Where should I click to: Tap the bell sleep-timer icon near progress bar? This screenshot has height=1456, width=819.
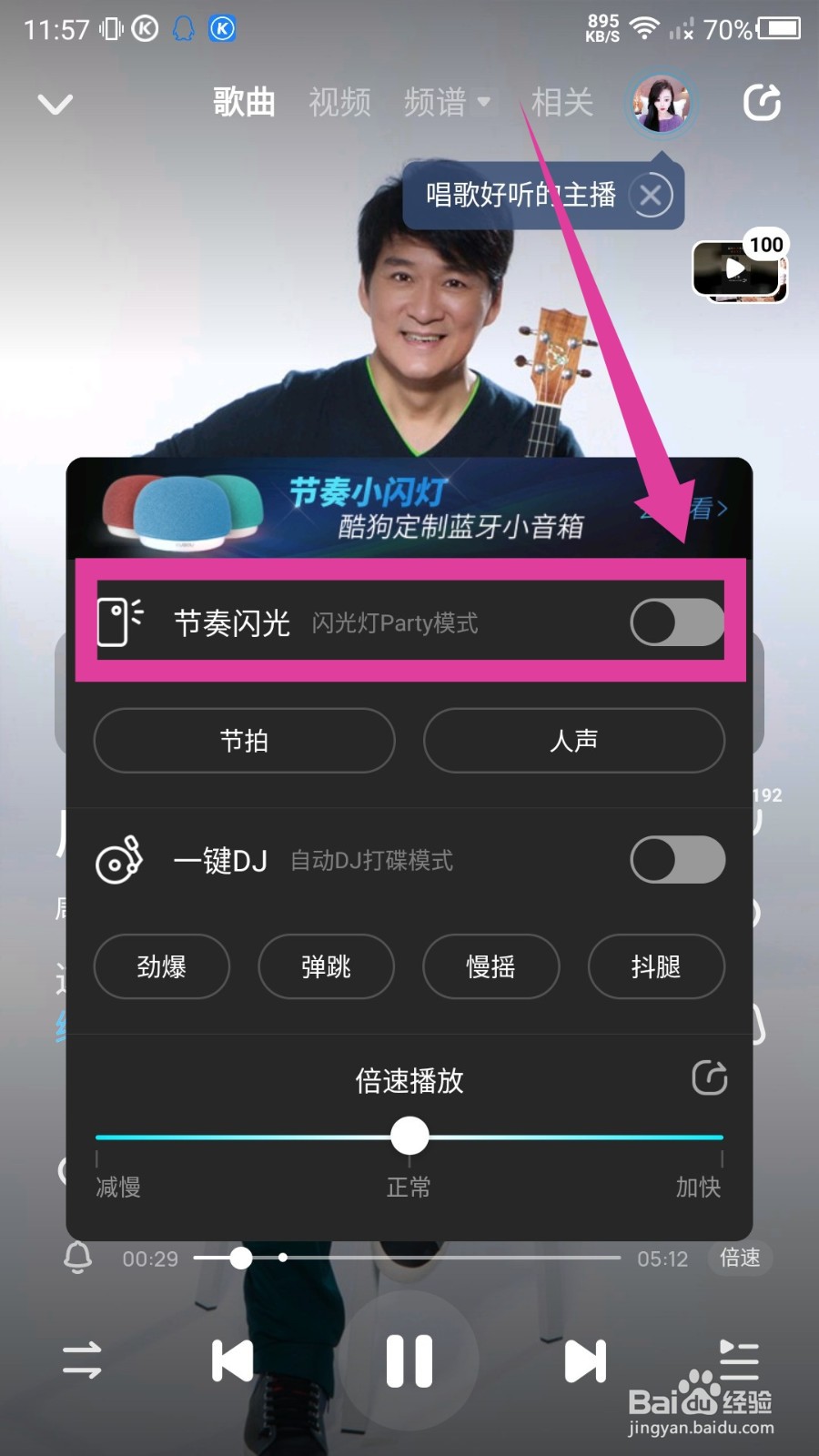tap(76, 1259)
